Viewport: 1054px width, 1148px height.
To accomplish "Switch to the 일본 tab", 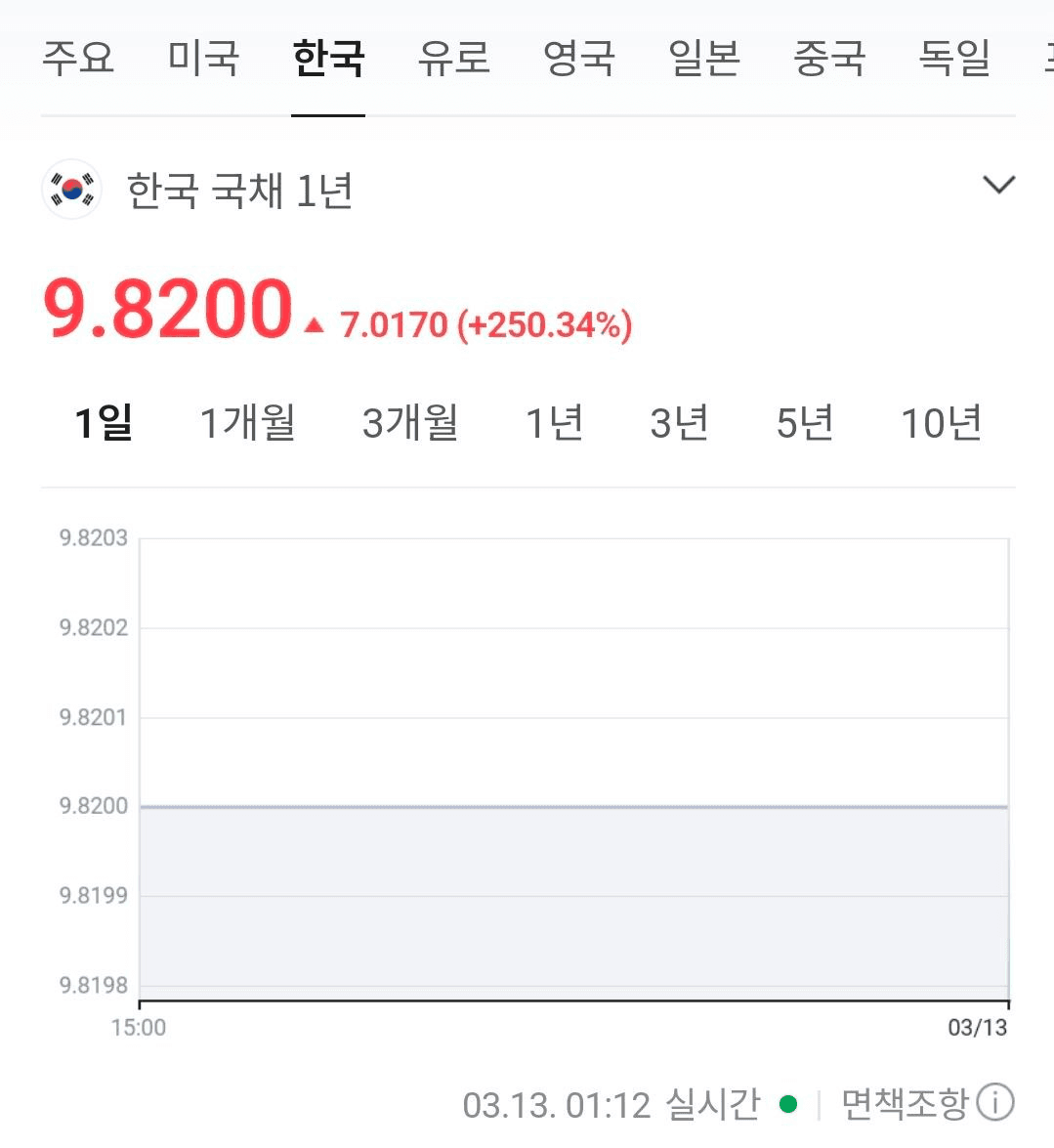I will (704, 59).
